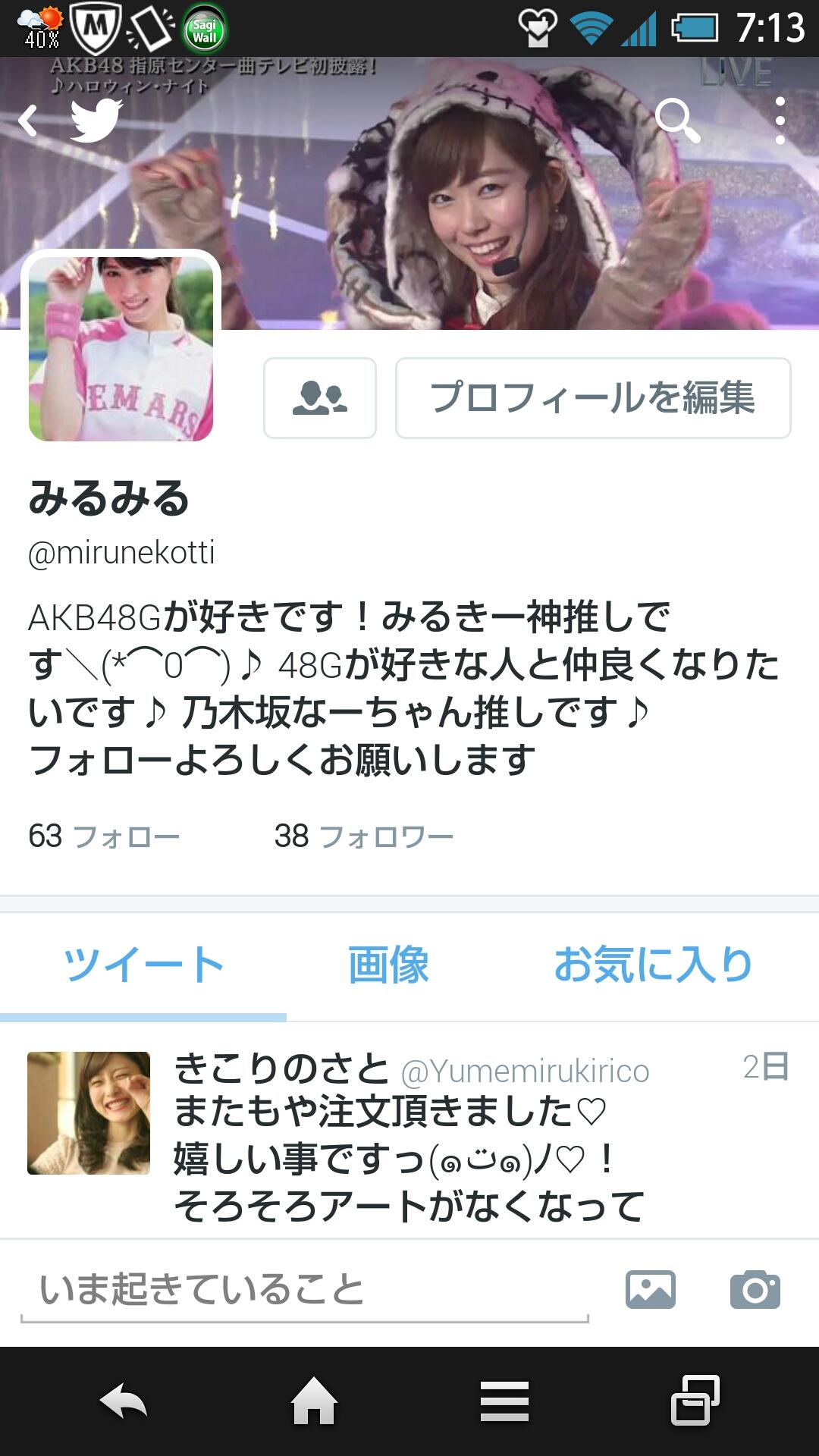Screen dimensions: 819x1456
Task: Open the search magnifier icon
Action: (x=676, y=121)
